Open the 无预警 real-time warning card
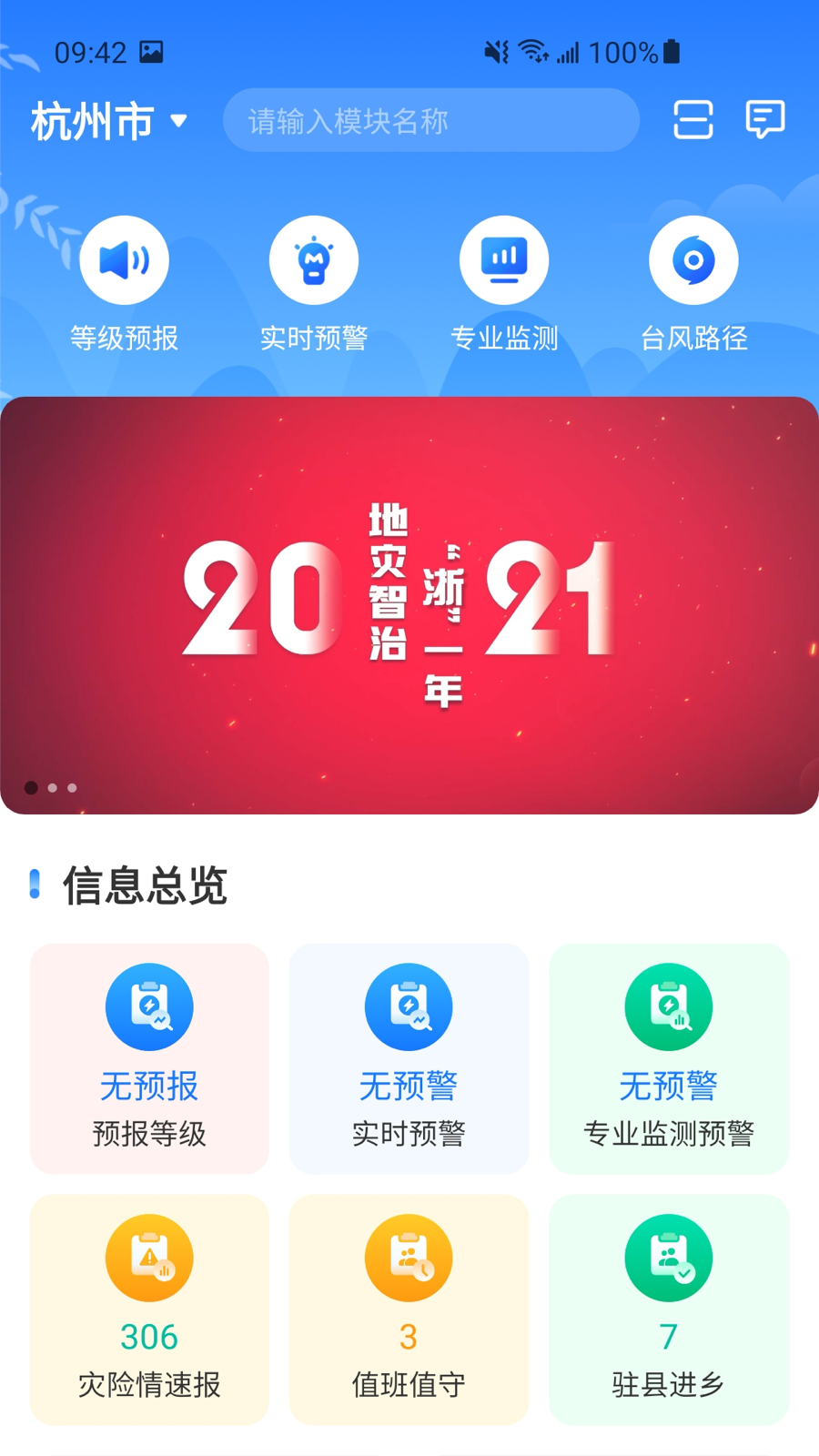The image size is (819, 1456). [409, 1058]
